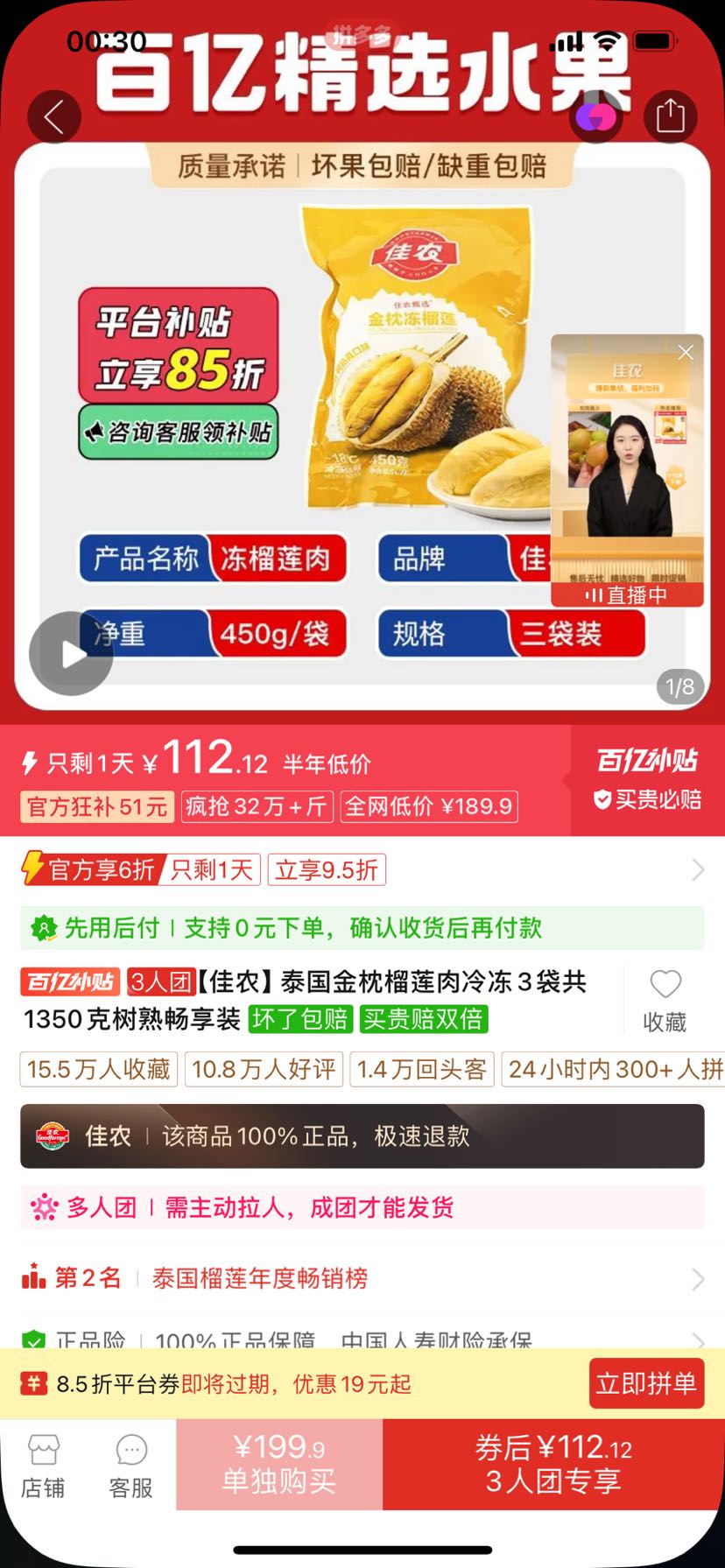The width and height of the screenshot is (725, 1568).
Task: Open the 店铺 store page
Action: (x=43, y=1466)
